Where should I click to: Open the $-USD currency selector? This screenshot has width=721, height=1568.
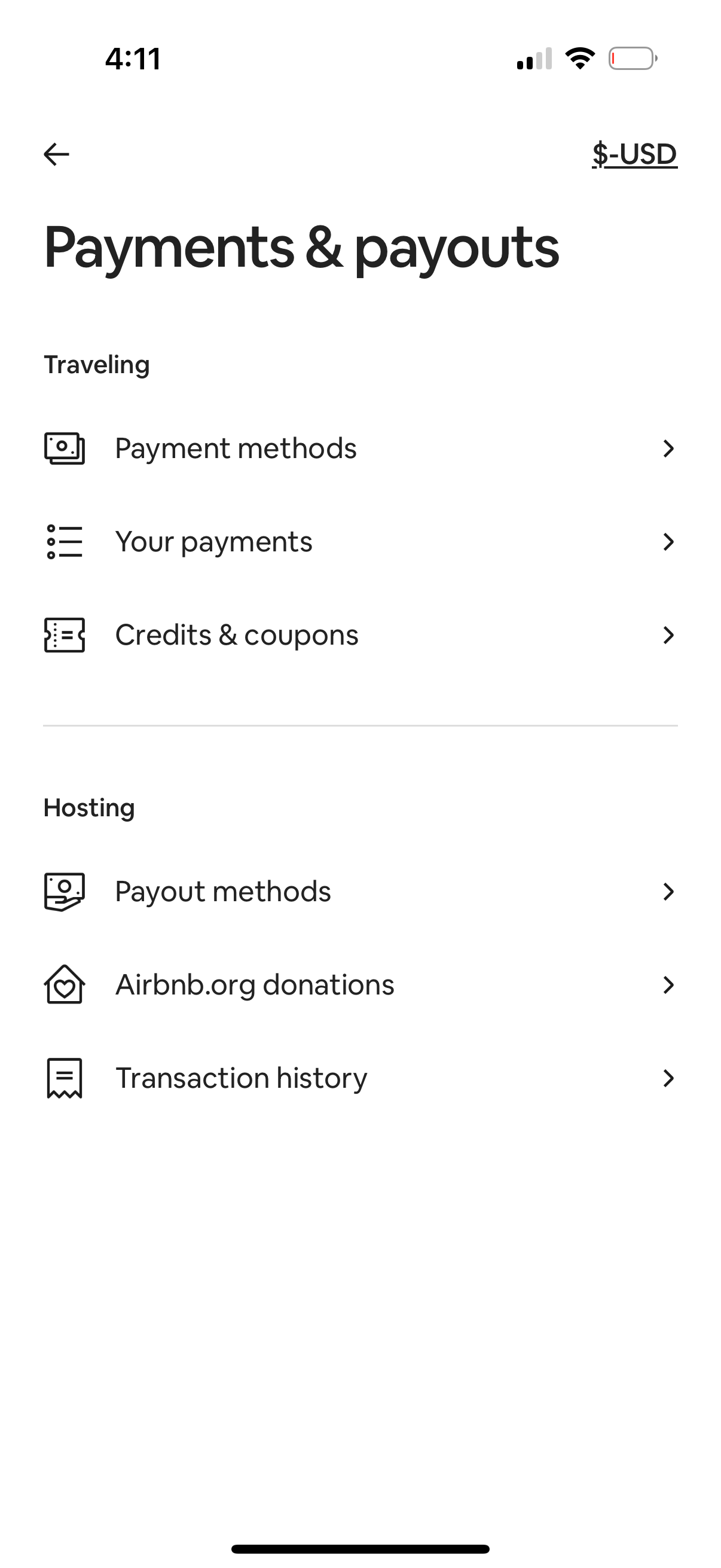(x=634, y=153)
